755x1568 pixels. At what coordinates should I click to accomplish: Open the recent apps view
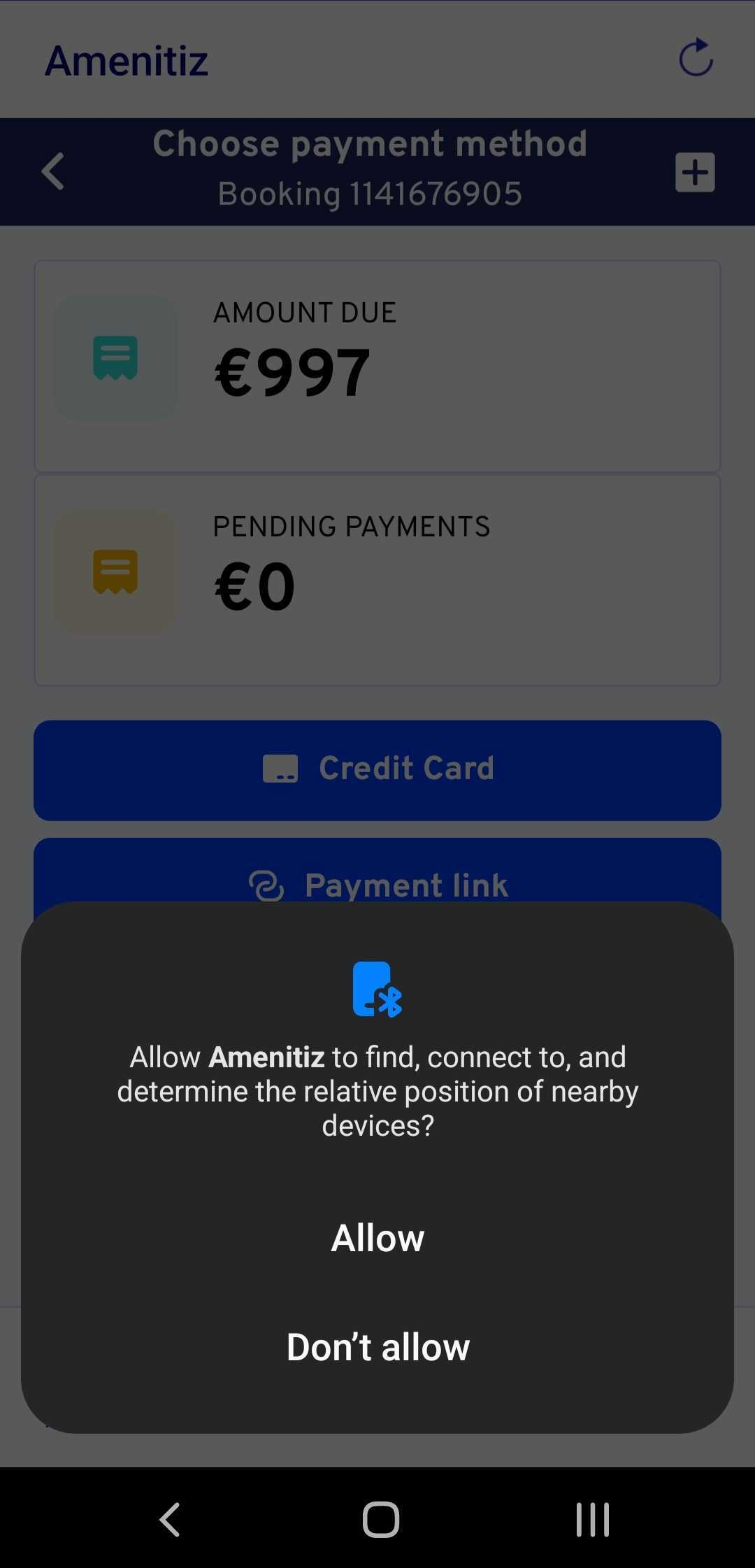(592, 1519)
